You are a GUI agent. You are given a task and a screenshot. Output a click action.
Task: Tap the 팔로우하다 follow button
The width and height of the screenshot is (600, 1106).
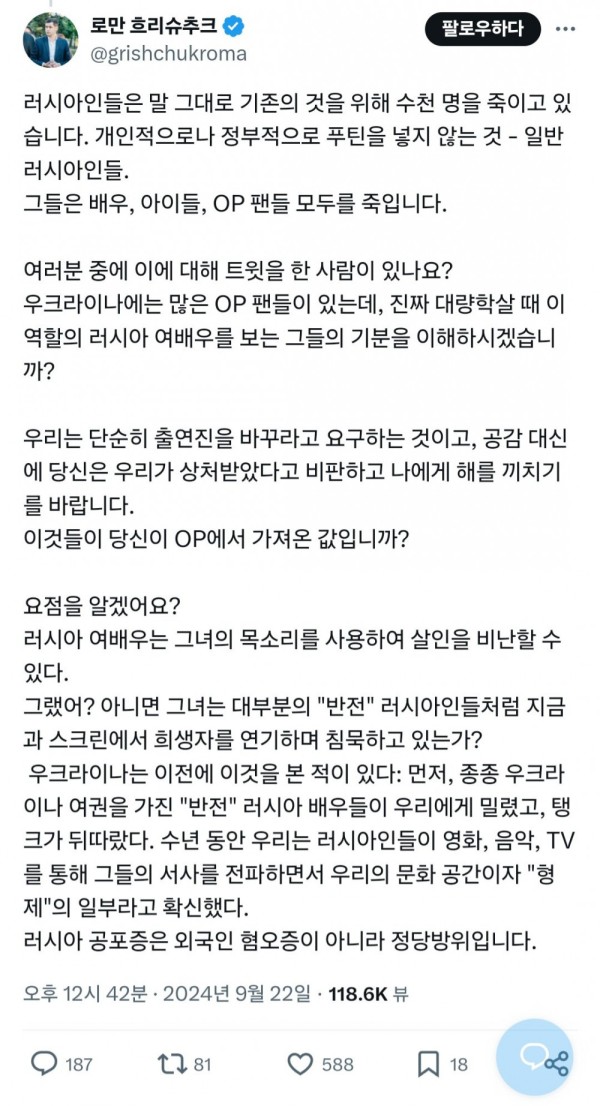pyautogui.click(x=482, y=28)
